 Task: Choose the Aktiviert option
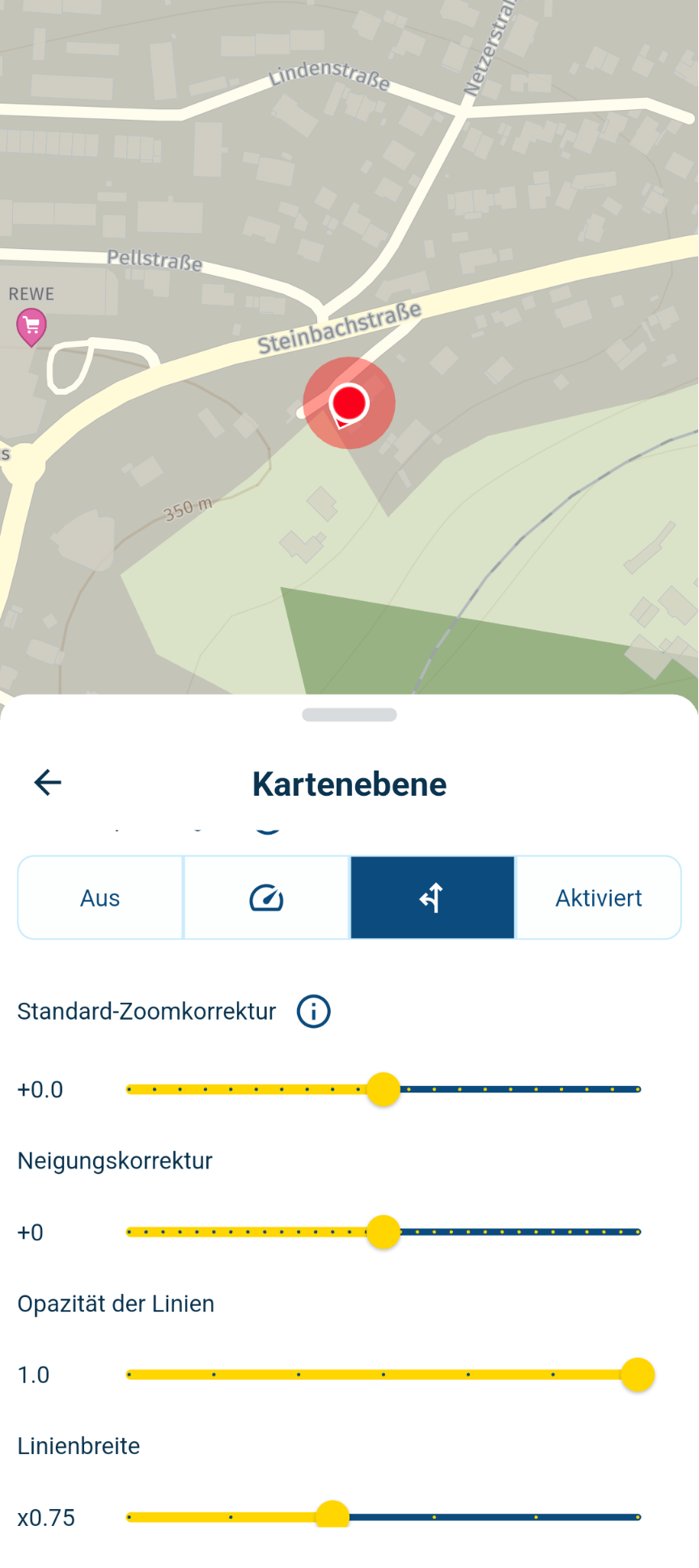(599, 898)
